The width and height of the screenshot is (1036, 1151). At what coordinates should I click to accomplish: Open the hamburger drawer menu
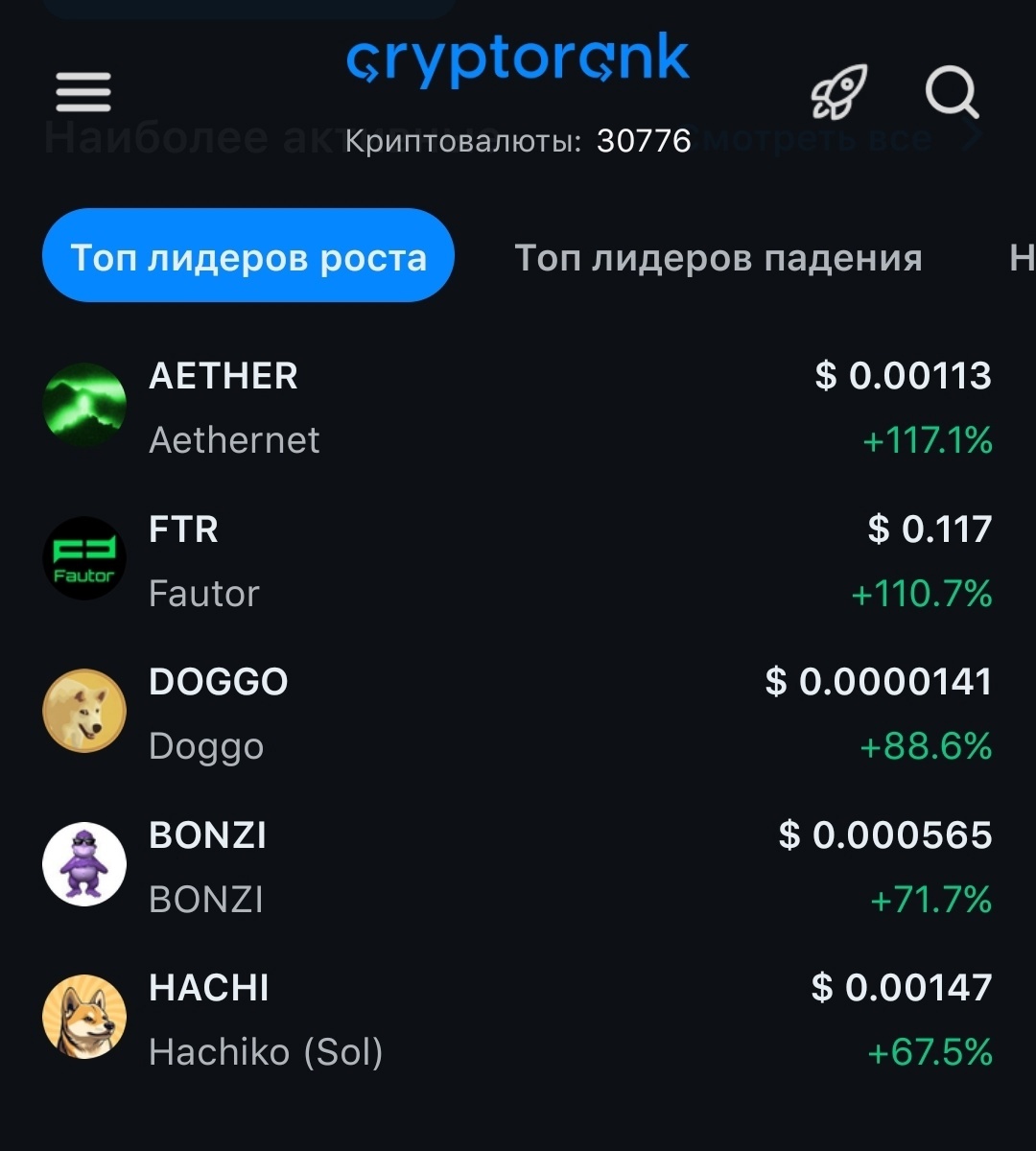[x=83, y=93]
